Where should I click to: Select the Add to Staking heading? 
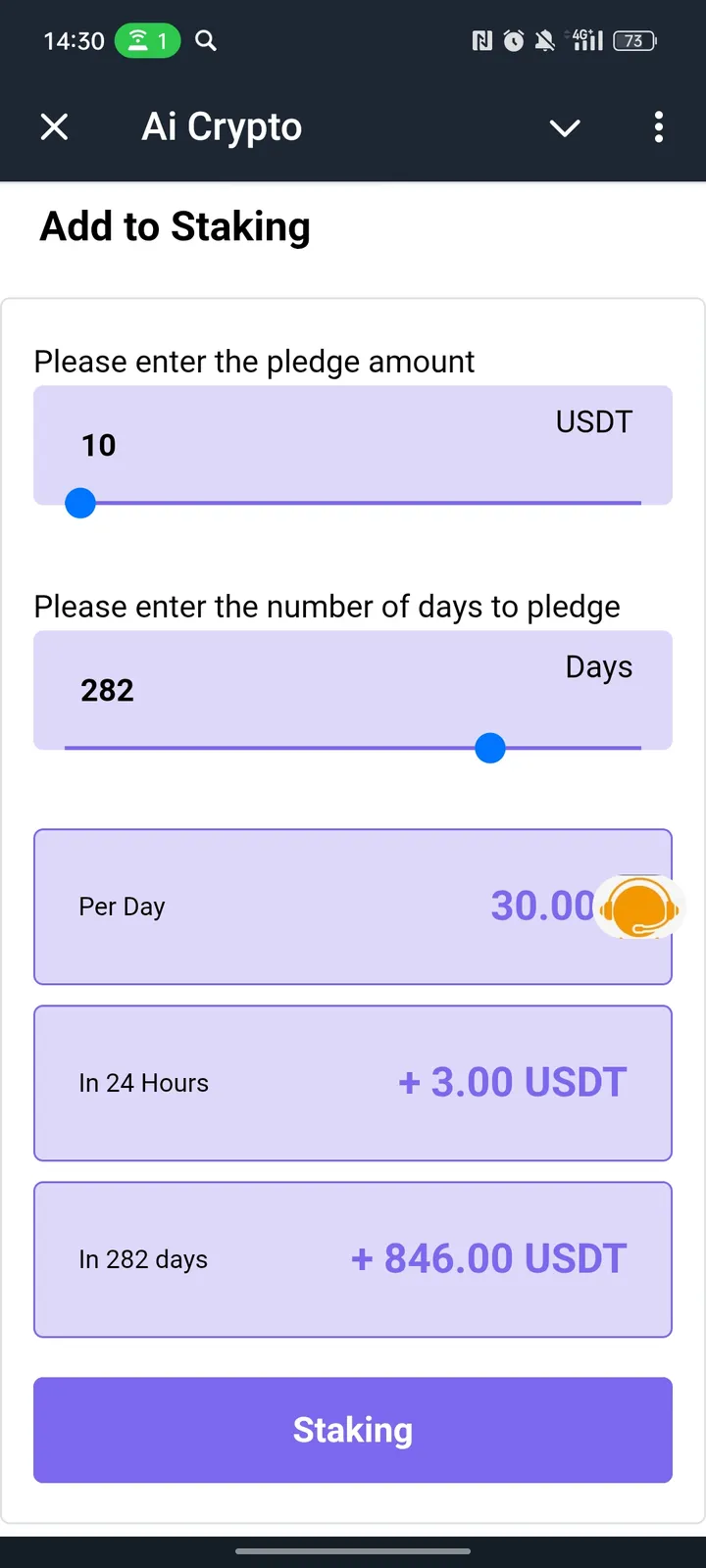174,226
